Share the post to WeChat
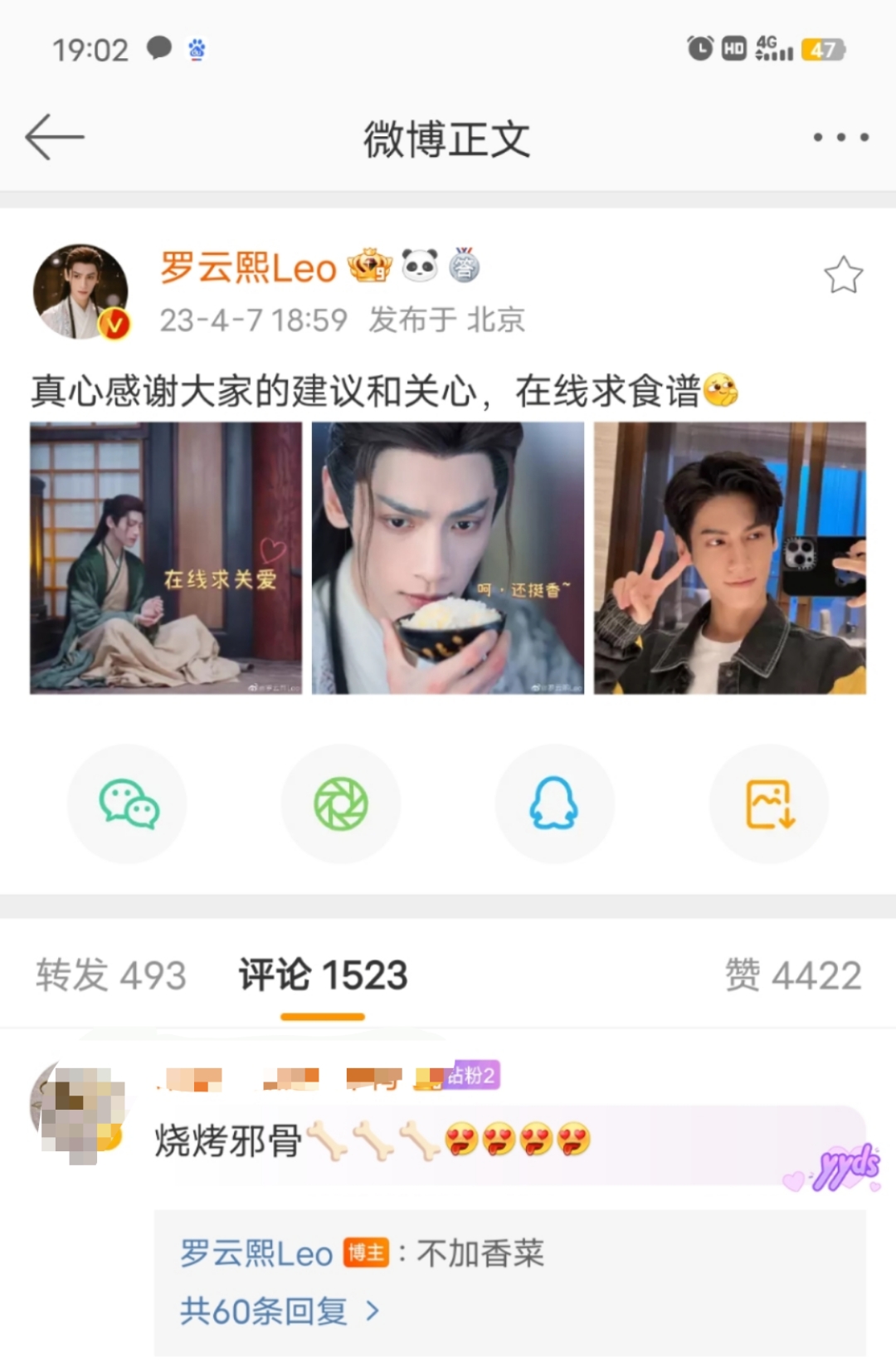Image resolution: width=896 pixels, height=1372 pixels. pyautogui.click(x=128, y=803)
